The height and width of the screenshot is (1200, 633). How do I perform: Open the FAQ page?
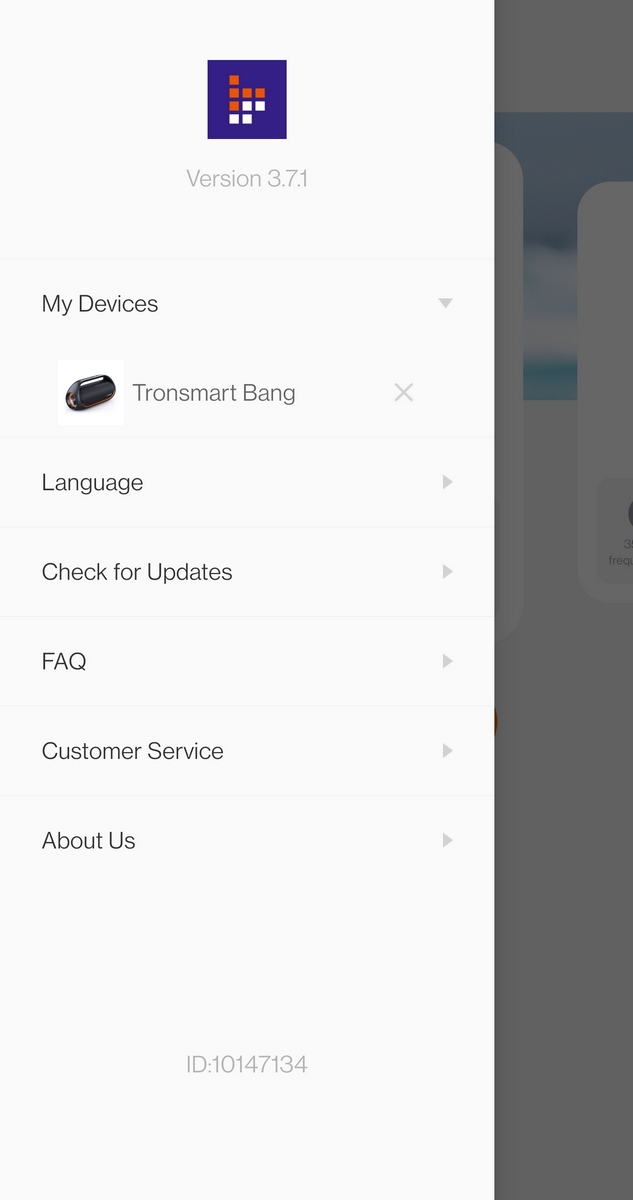click(x=247, y=662)
